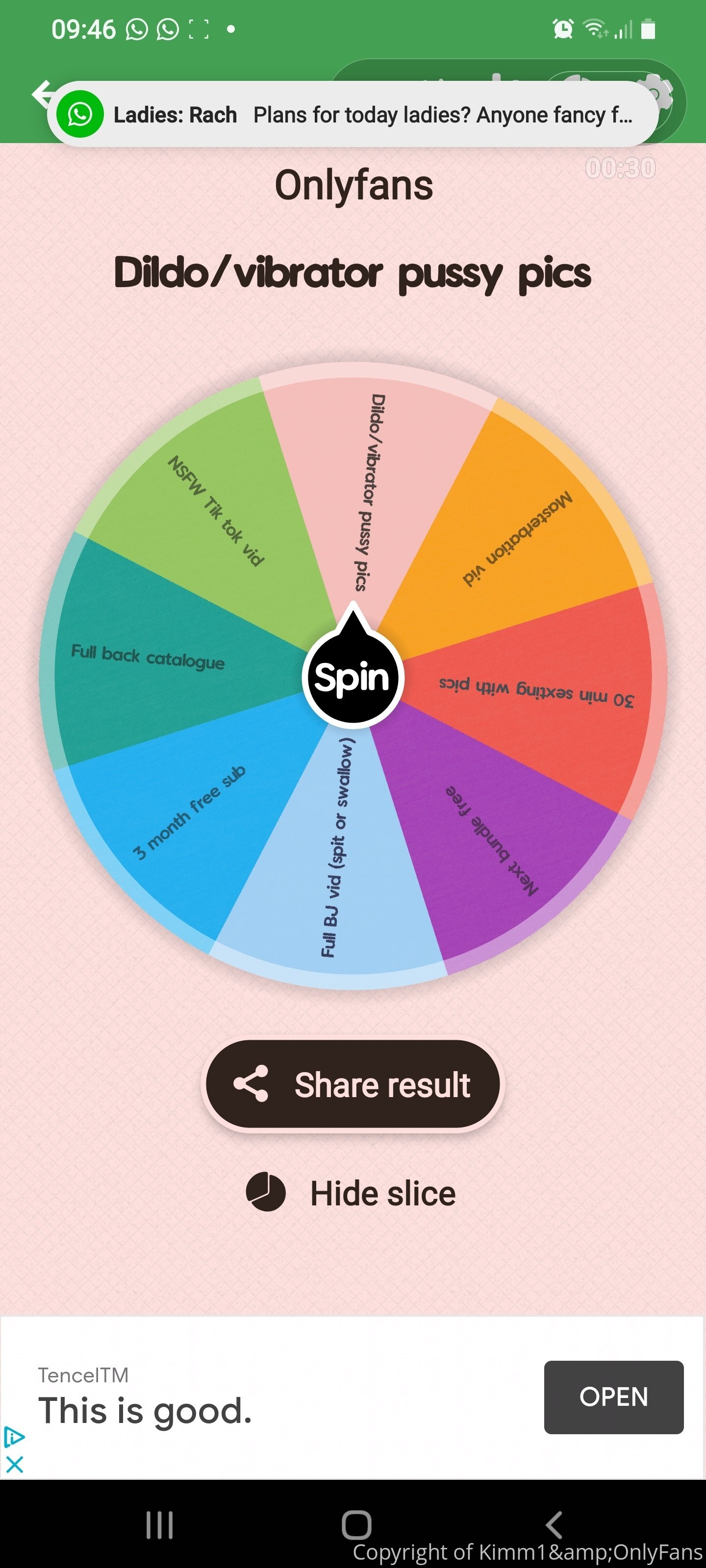Share the wheel result
Viewport: 706px width, 1568px height.
353,1084
